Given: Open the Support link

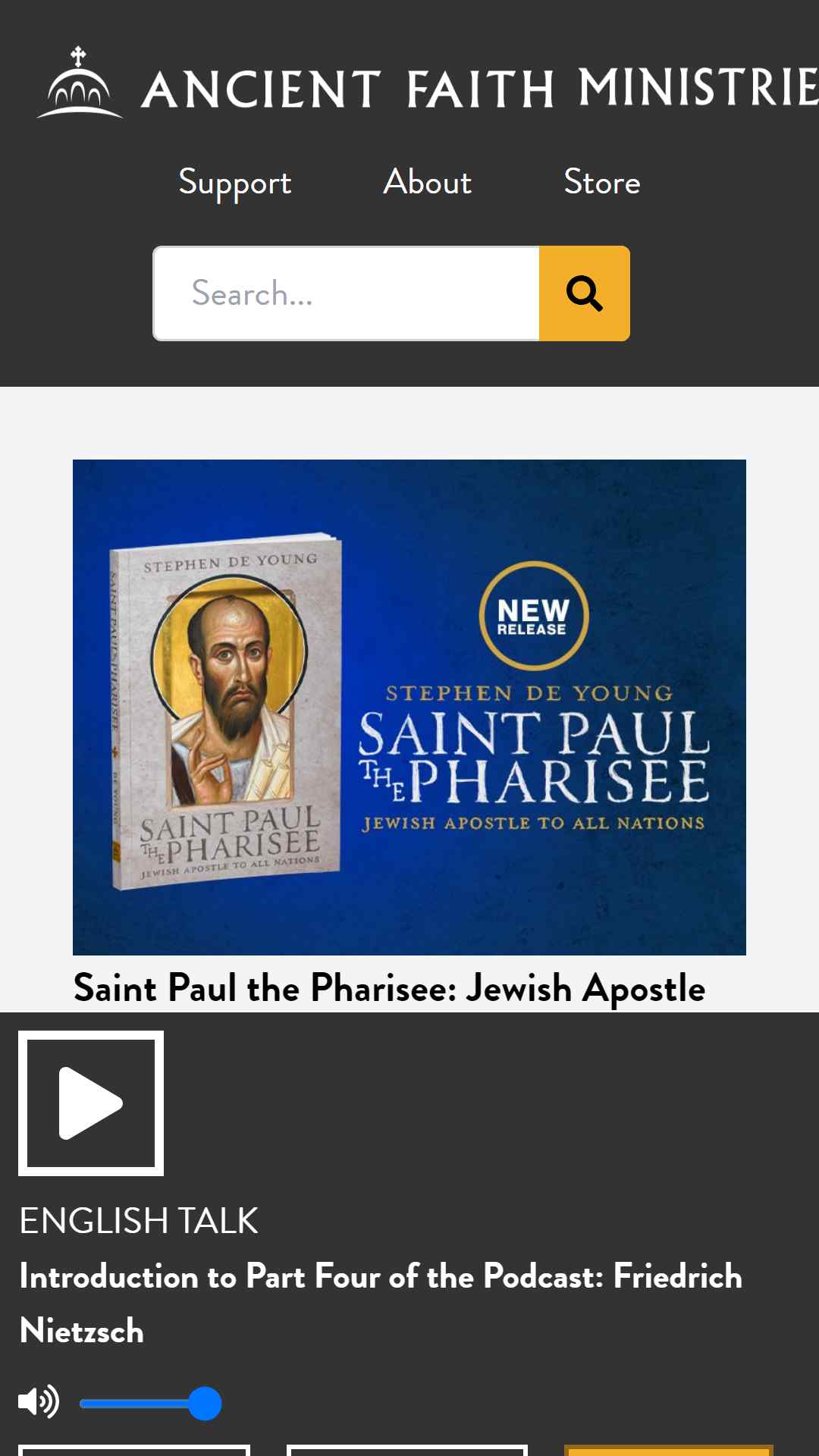Looking at the screenshot, I should (235, 183).
